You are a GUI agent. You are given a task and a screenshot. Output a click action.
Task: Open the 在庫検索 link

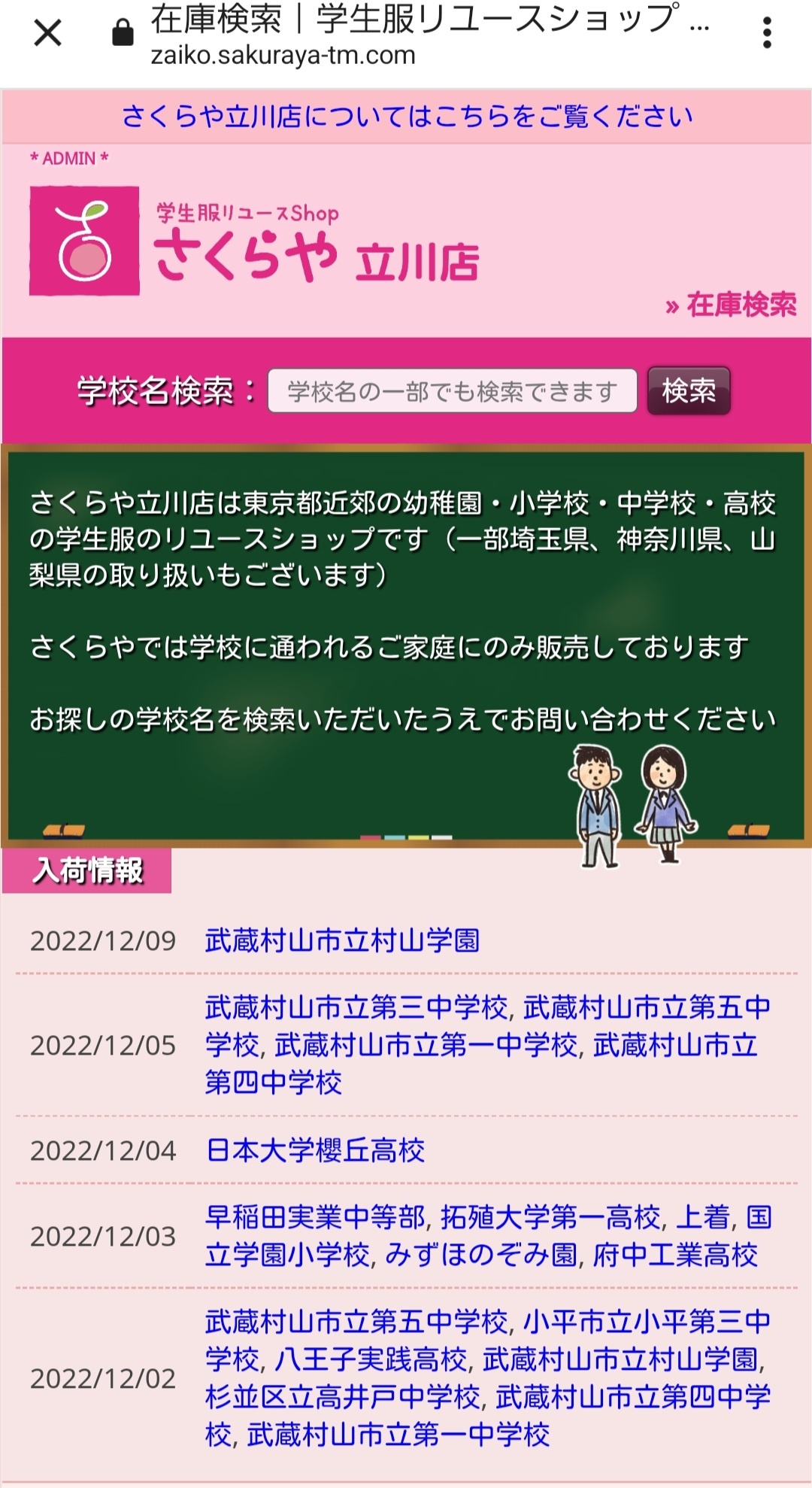click(731, 305)
